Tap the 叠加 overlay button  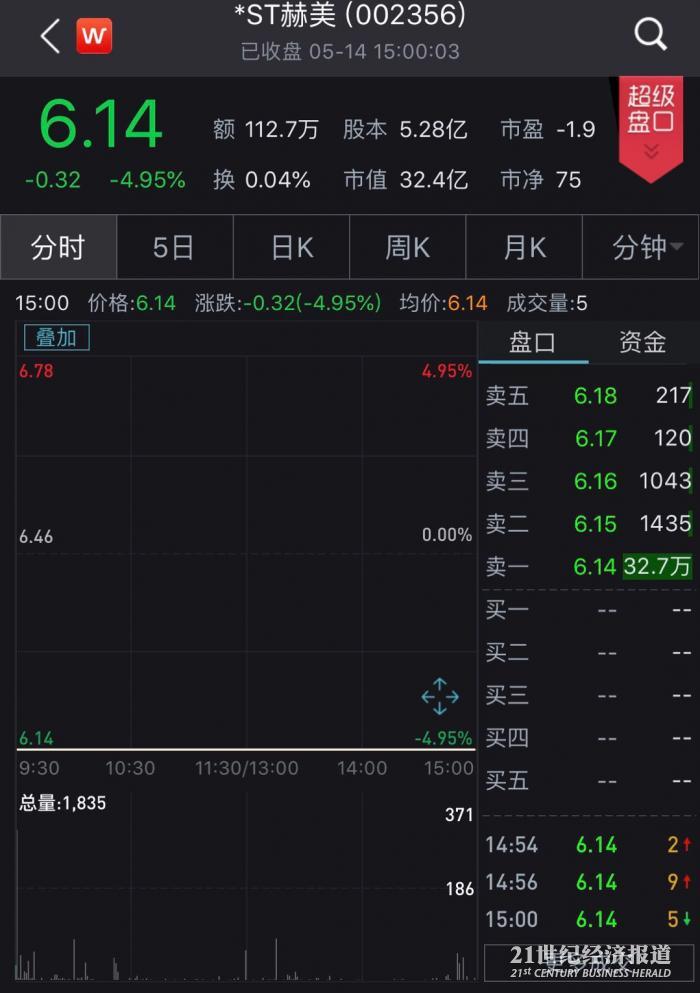click(57, 338)
